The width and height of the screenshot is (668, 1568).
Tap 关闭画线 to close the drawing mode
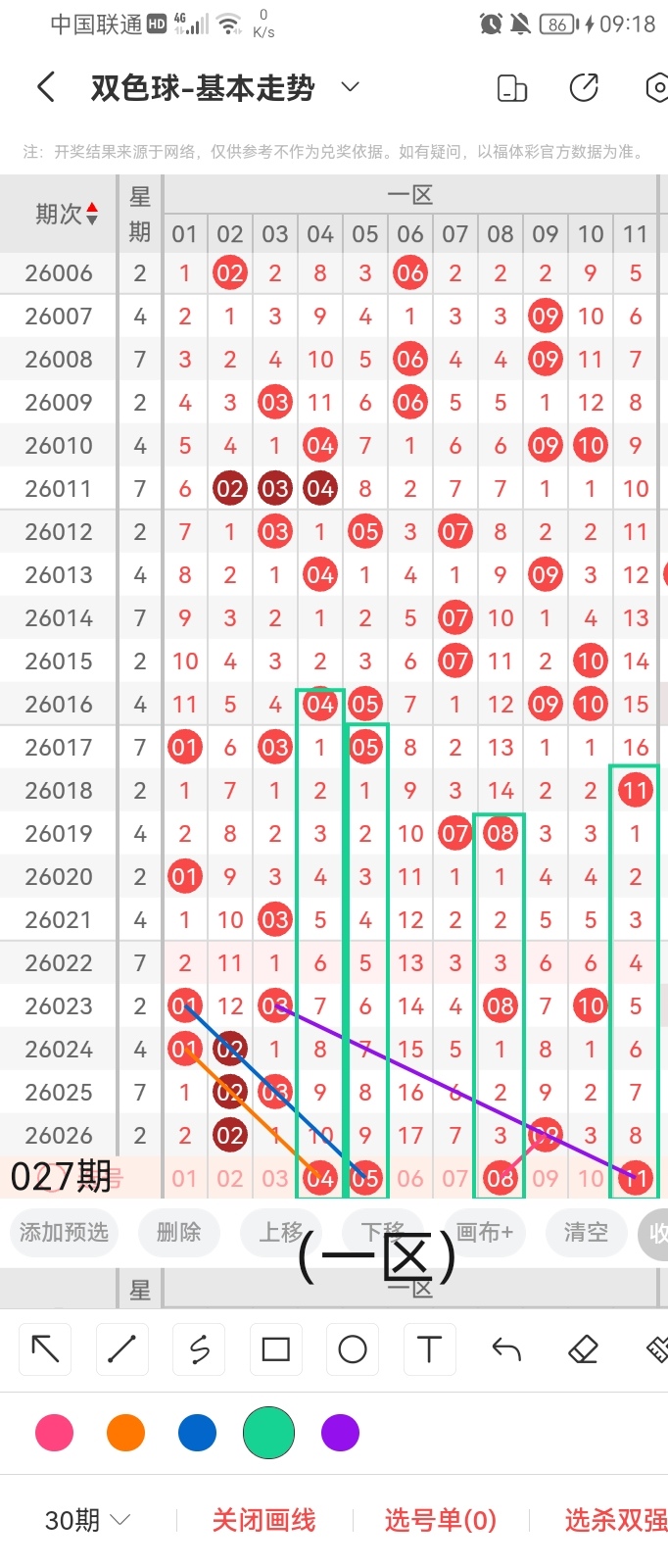pyautogui.click(x=263, y=1520)
